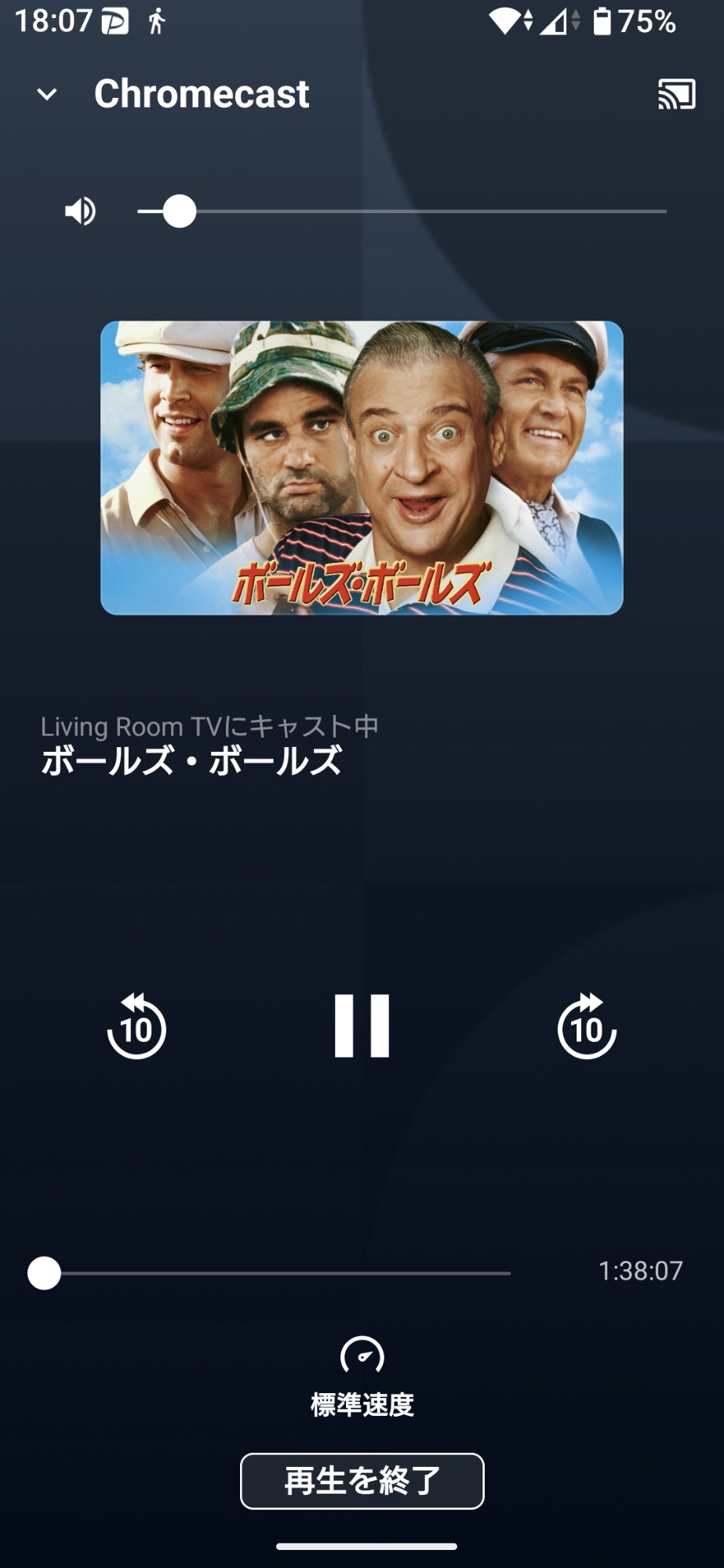Mute the volume speaker icon
Viewport: 724px width, 1568px height.
pyautogui.click(x=80, y=211)
